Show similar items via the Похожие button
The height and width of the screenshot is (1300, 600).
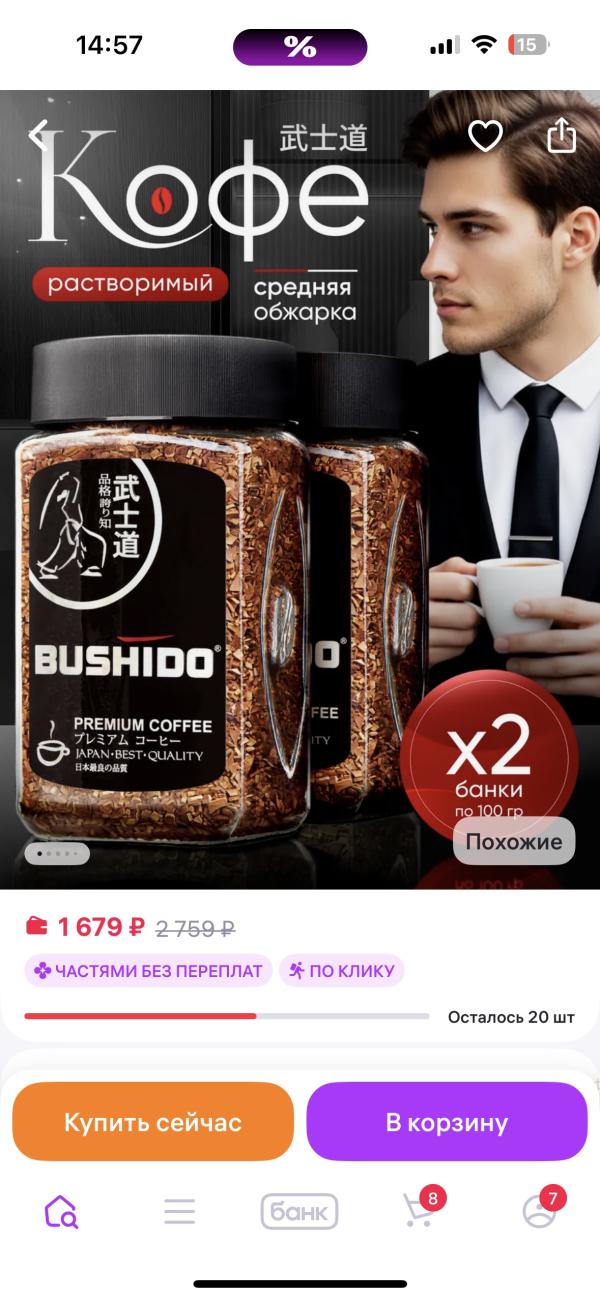point(513,841)
